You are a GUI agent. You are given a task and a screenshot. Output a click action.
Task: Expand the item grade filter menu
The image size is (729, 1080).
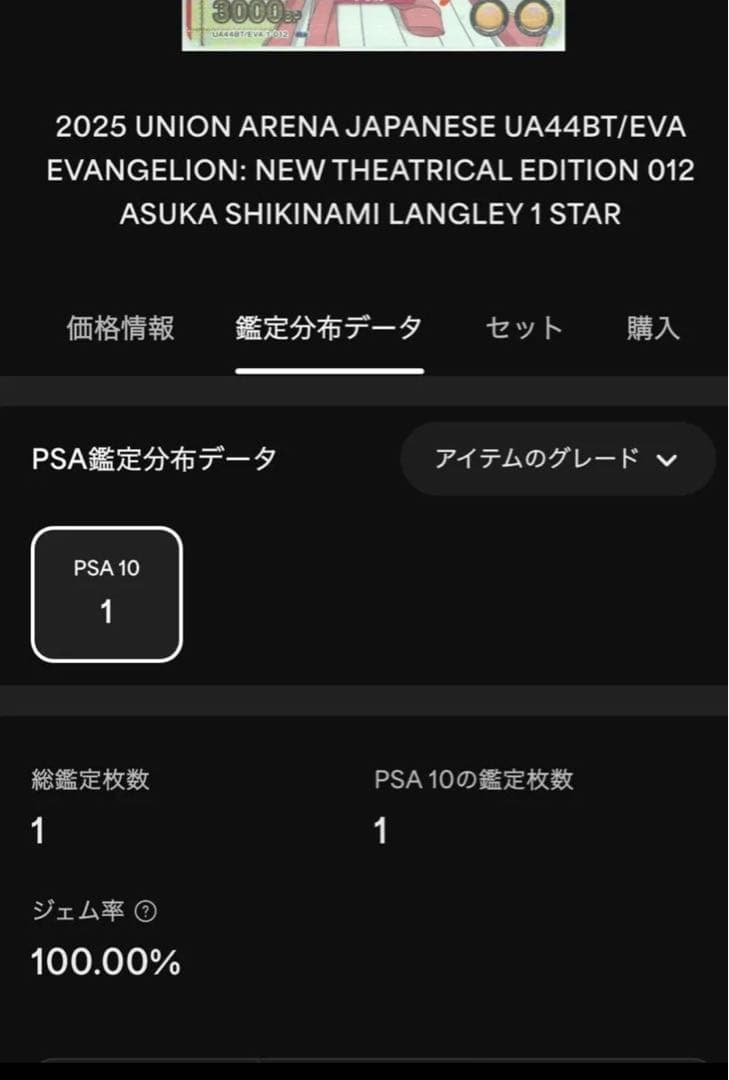[557, 459]
